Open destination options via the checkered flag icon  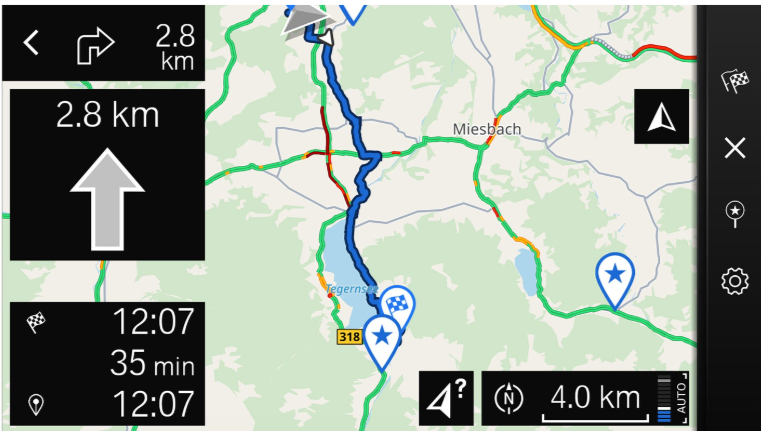click(x=735, y=83)
